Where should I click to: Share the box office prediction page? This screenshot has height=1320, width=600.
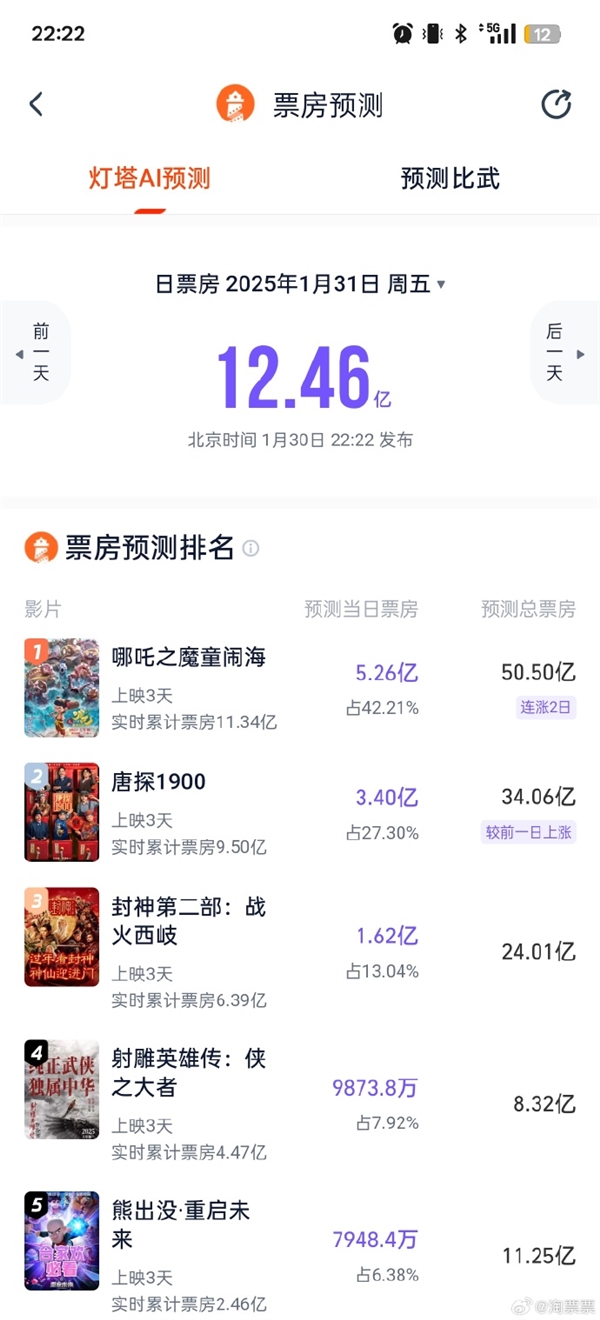(x=556, y=104)
